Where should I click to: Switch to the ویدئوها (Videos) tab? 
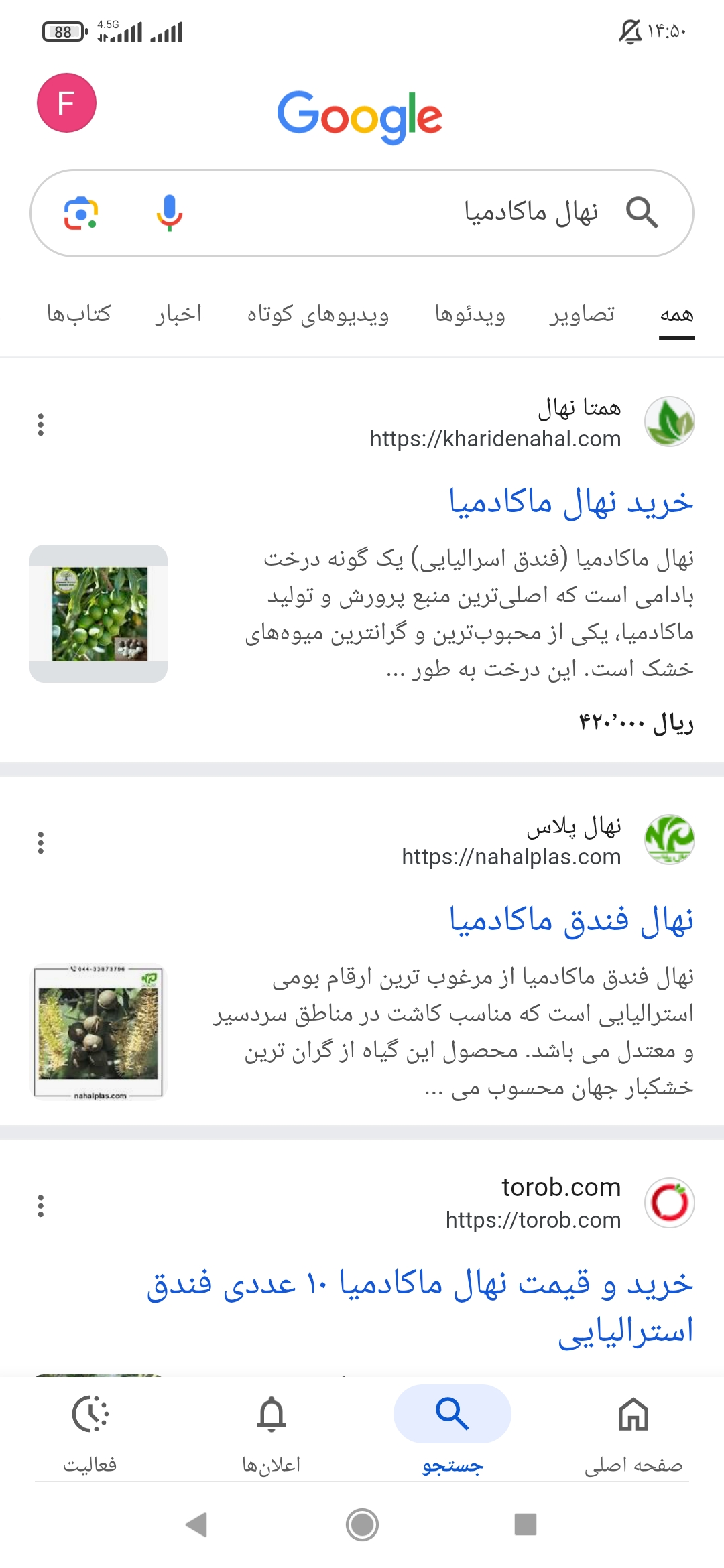click(470, 314)
